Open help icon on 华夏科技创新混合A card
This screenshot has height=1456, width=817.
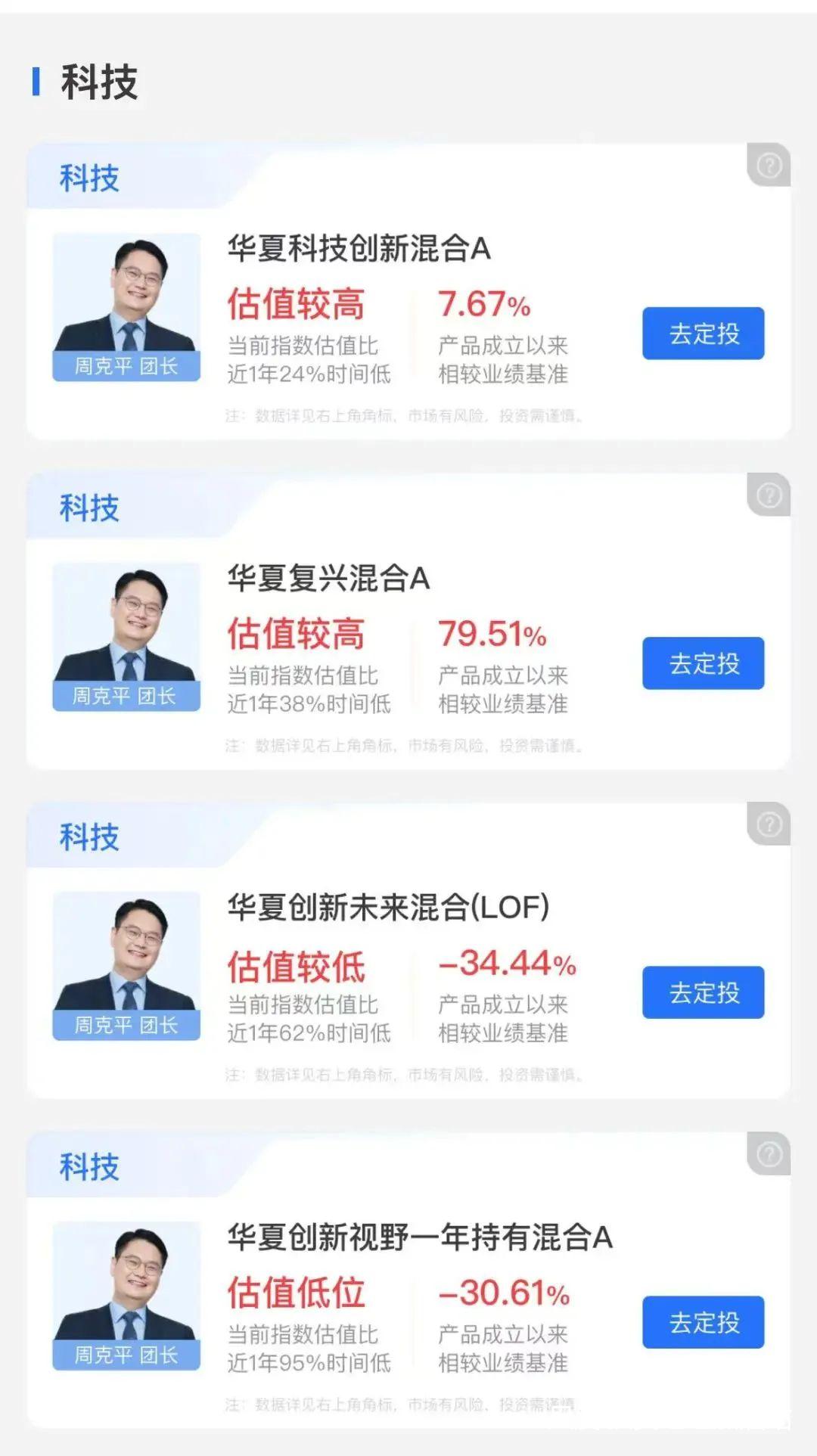click(769, 163)
